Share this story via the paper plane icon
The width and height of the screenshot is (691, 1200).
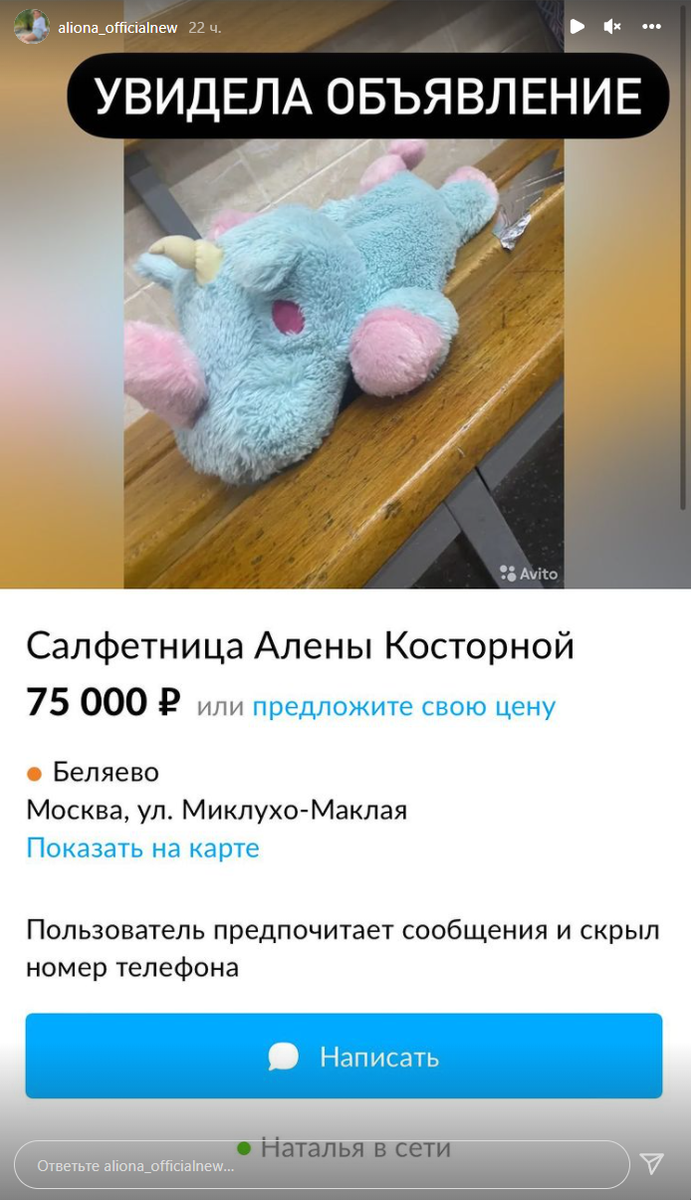652,1162
